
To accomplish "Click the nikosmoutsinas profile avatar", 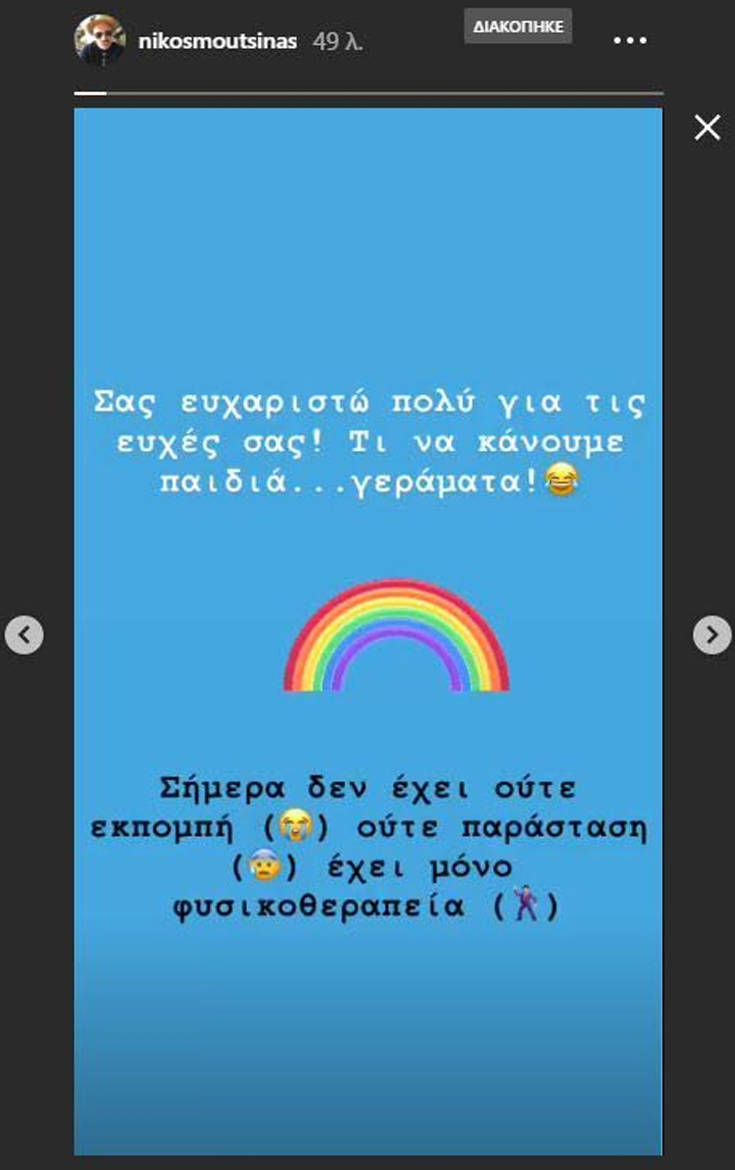I will click(99, 39).
